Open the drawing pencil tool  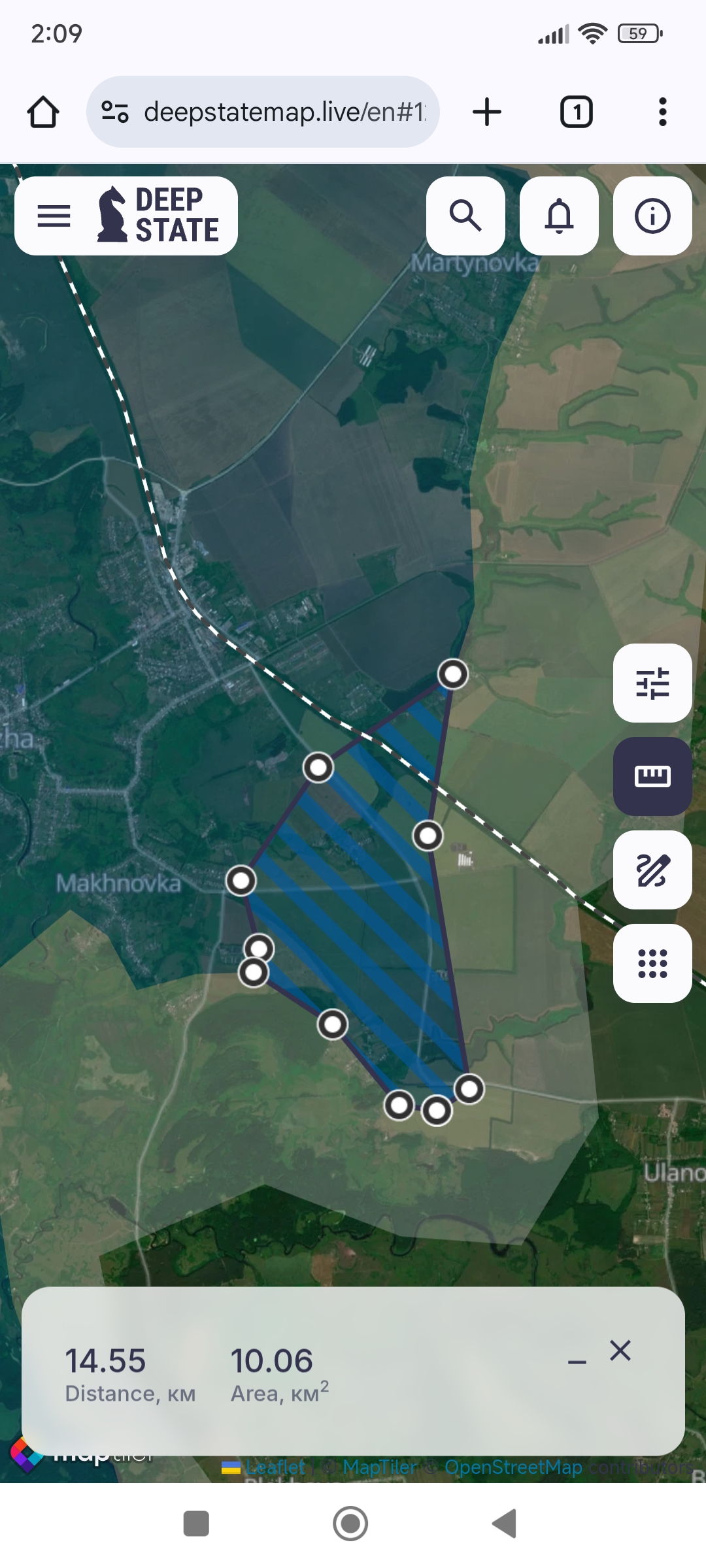click(x=652, y=870)
